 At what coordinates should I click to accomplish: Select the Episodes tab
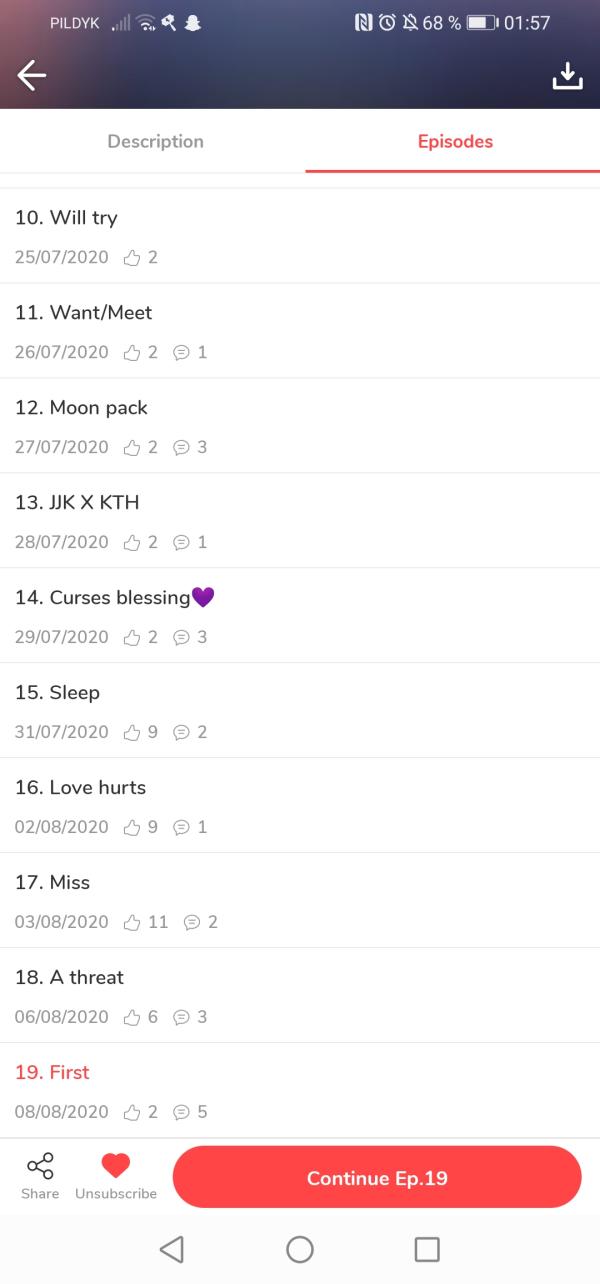[455, 142]
